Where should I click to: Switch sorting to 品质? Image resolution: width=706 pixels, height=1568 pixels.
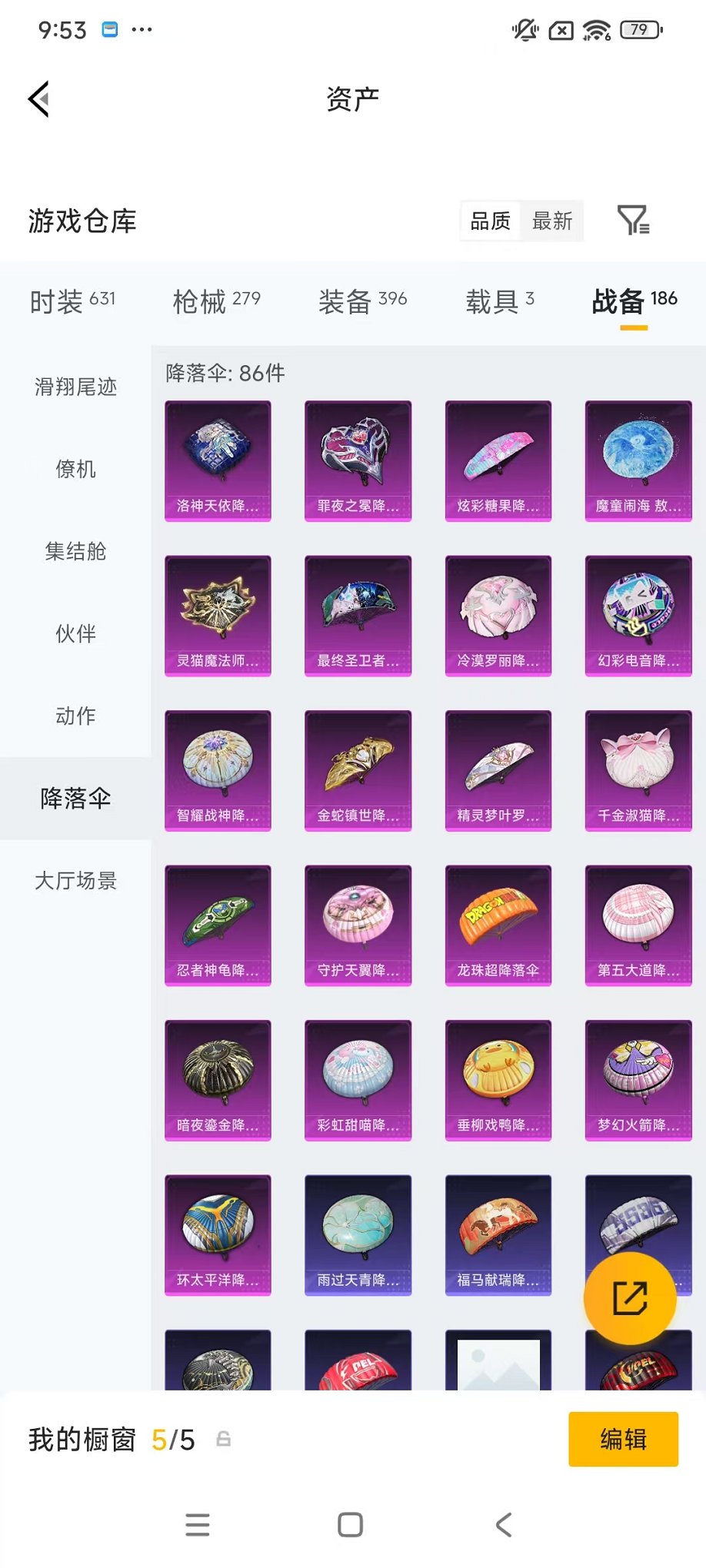[x=490, y=221]
